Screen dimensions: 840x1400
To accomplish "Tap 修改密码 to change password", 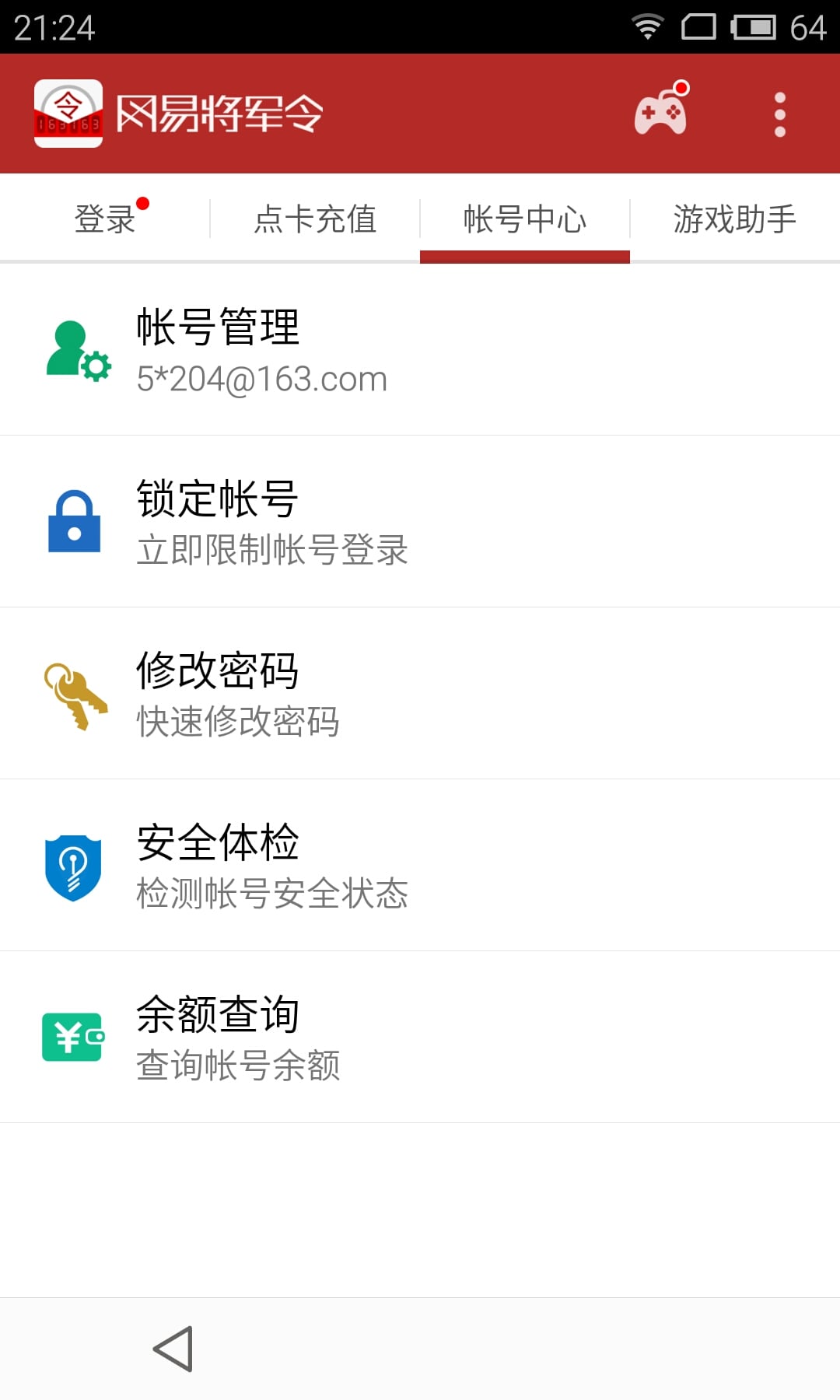I will (x=420, y=693).
